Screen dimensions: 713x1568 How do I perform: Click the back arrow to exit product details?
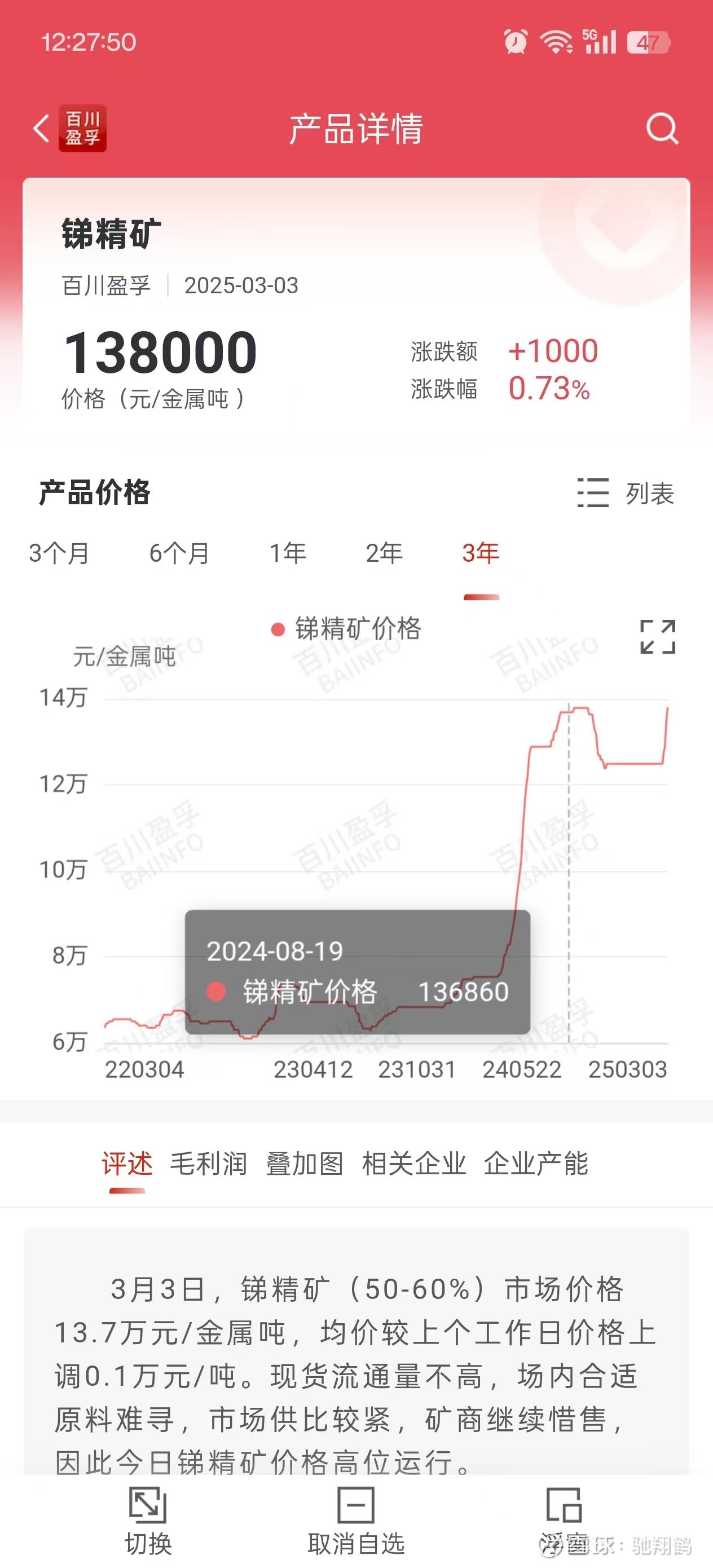(41, 129)
